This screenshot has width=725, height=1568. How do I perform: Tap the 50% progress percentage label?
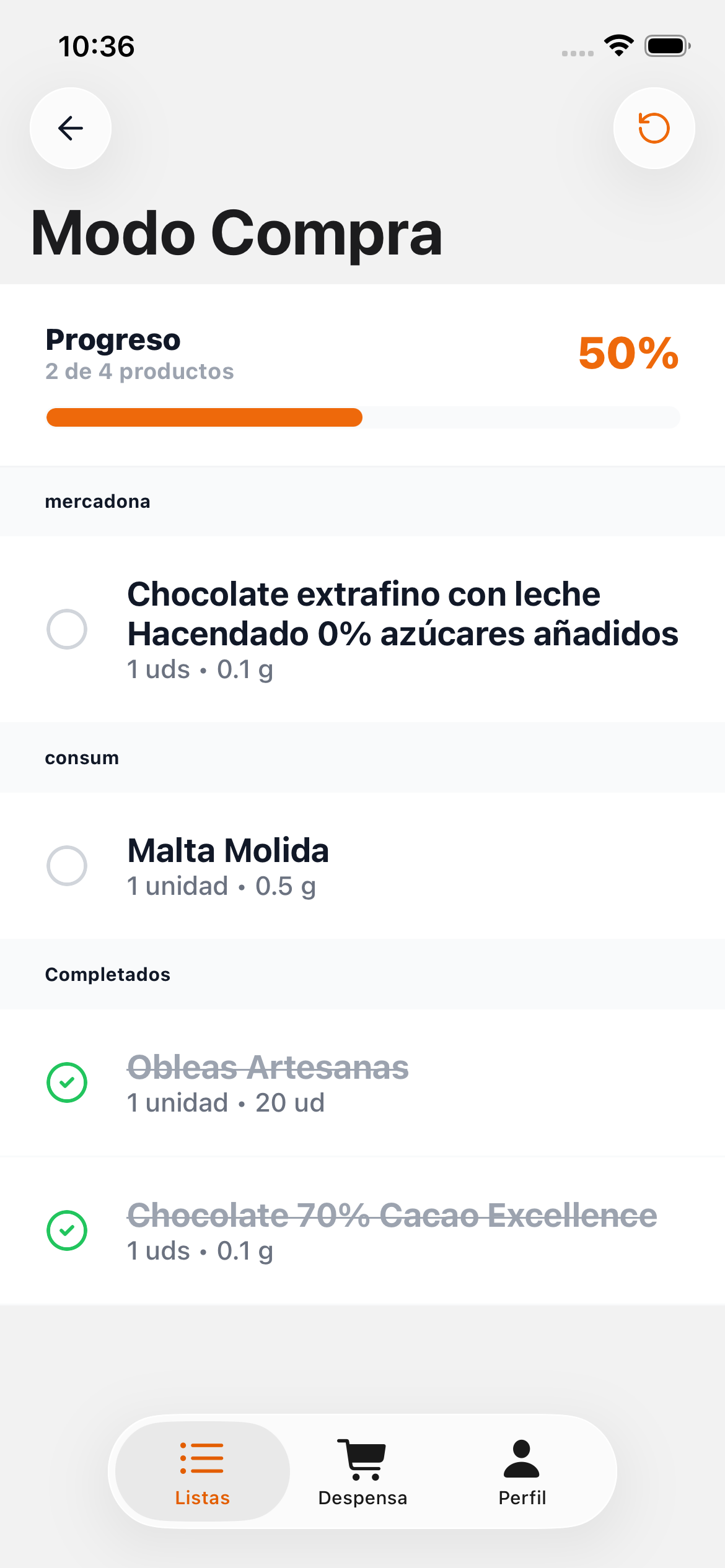(x=628, y=354)
